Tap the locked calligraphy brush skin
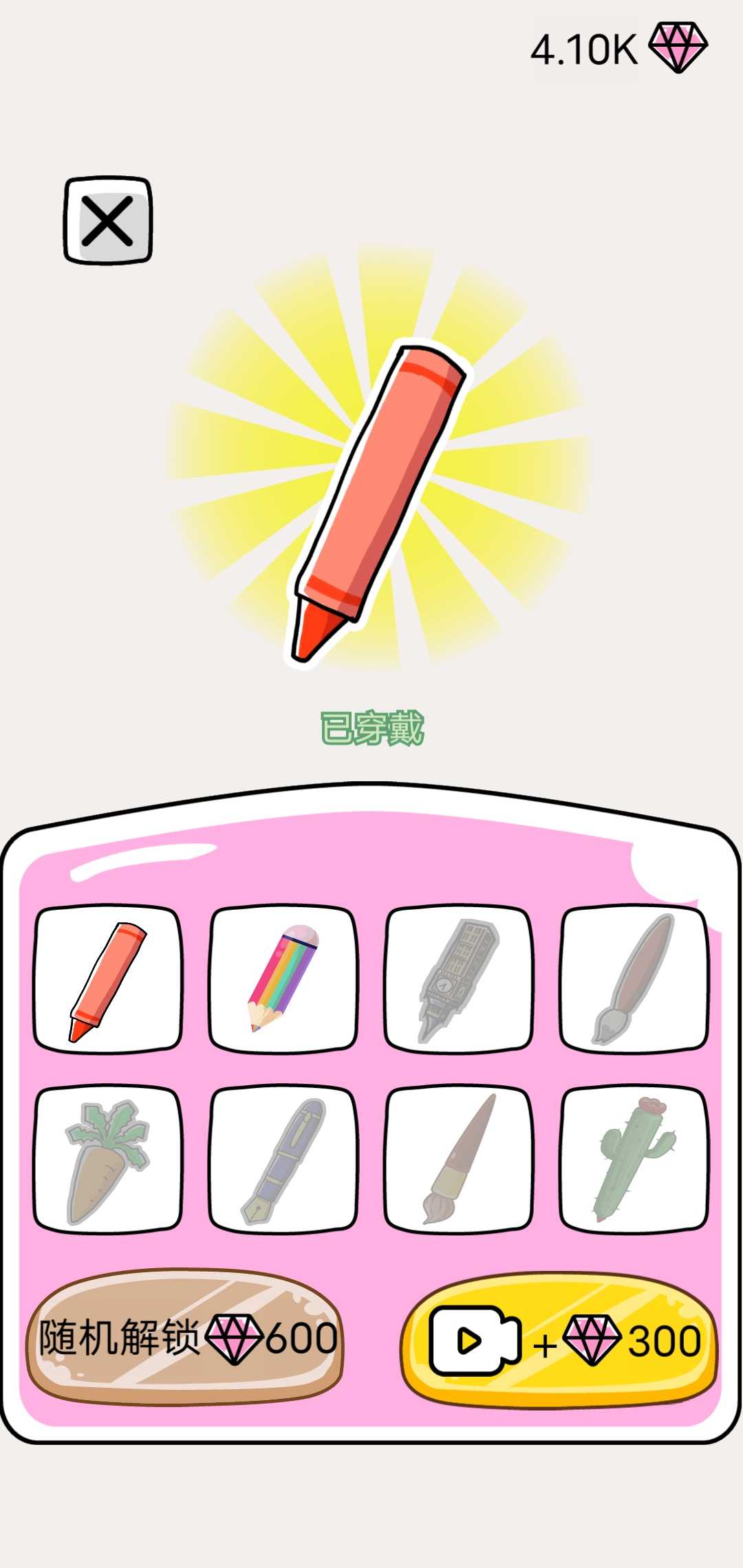 point(459,1159)
